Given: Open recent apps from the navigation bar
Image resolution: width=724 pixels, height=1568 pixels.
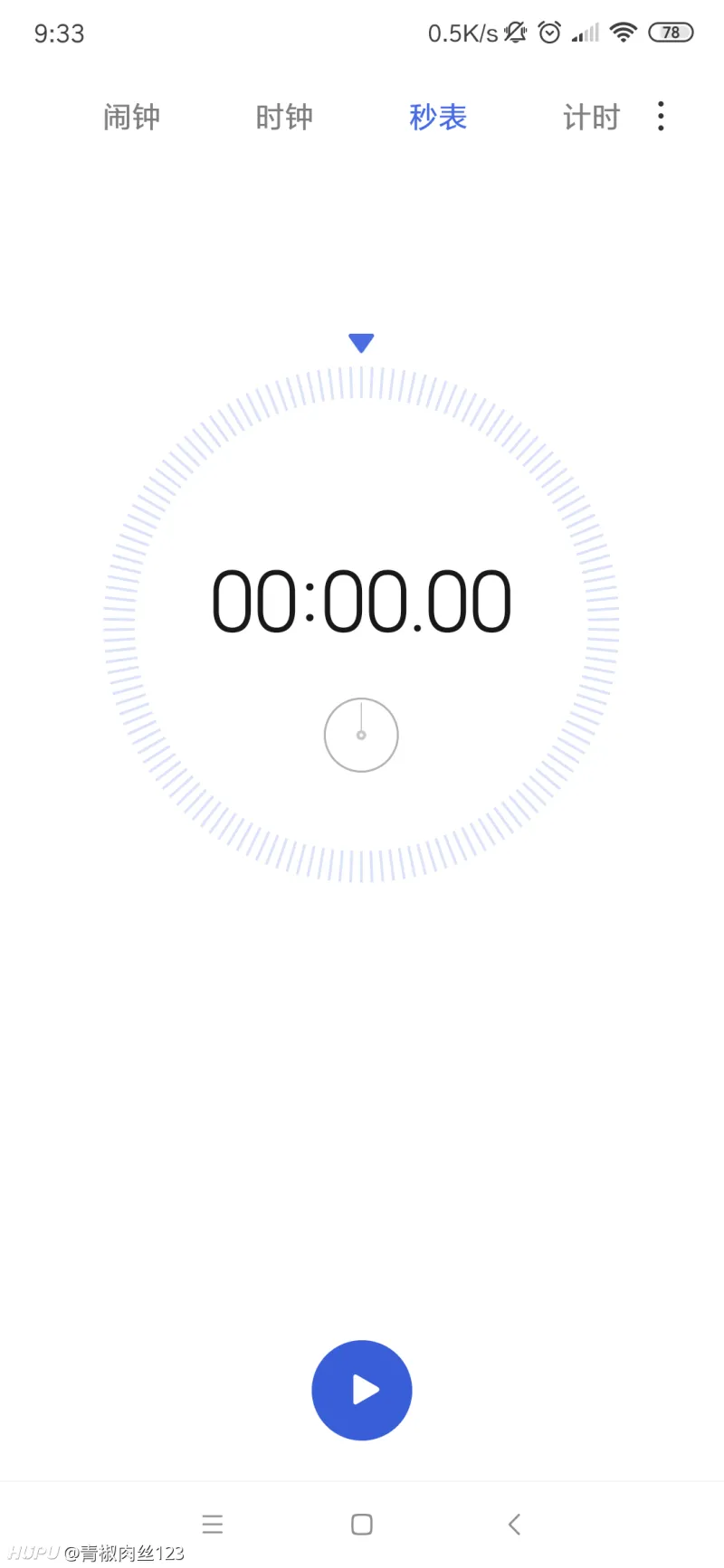Looking at the screenshot, I should coord(213,1525).
